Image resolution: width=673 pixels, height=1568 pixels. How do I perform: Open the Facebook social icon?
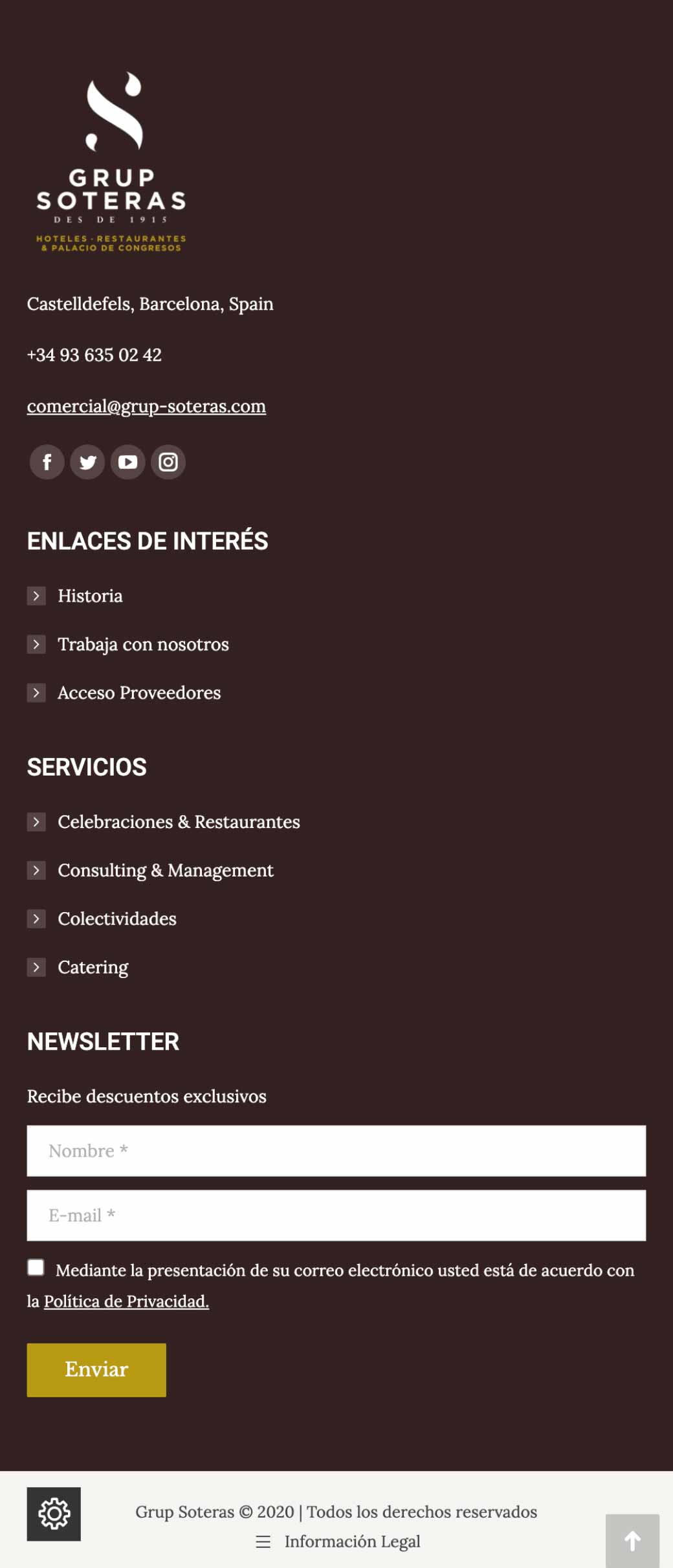coord(47,462)
